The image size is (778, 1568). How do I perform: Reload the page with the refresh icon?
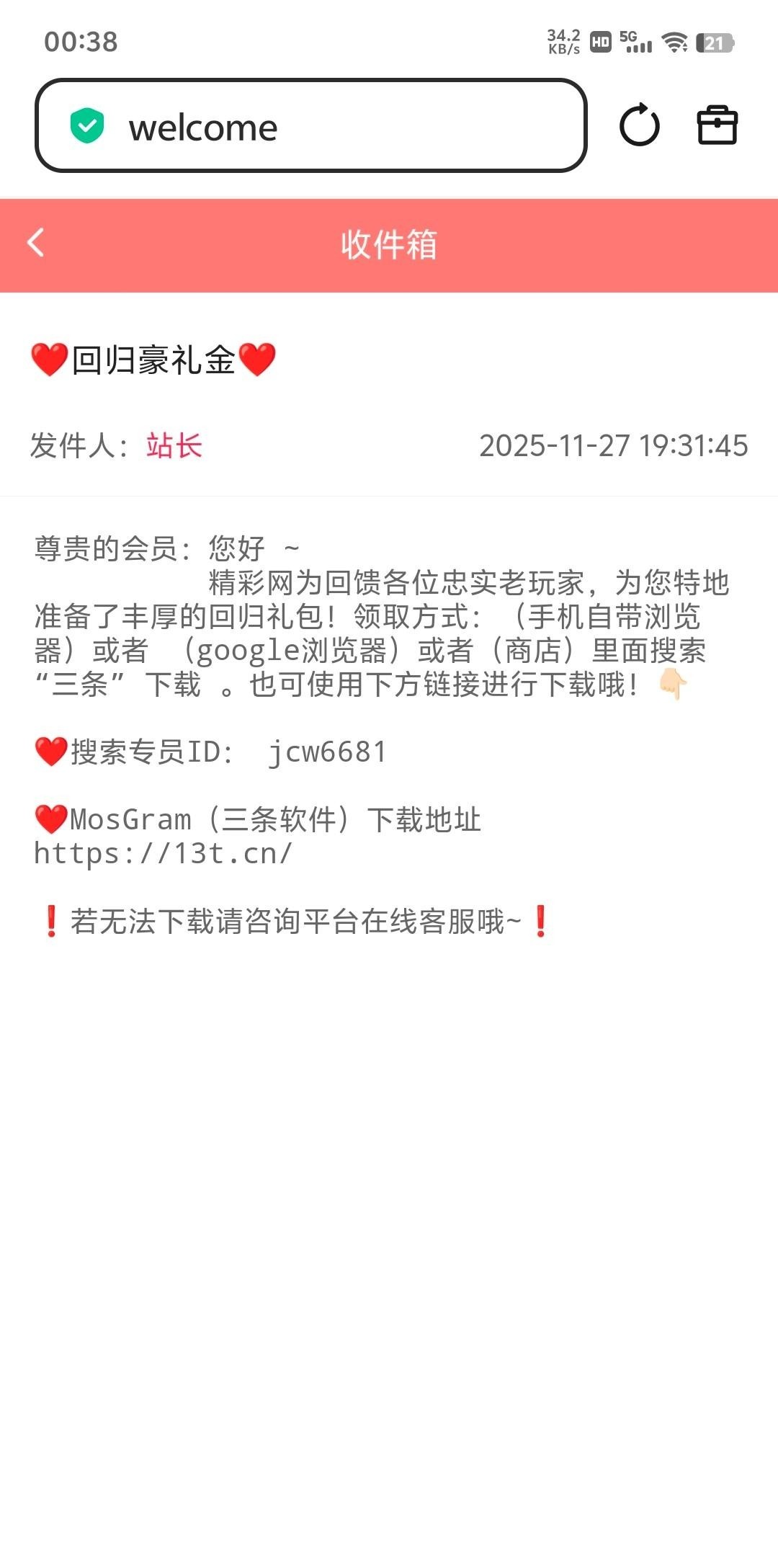pyautogui.click(x=639, y=126)
